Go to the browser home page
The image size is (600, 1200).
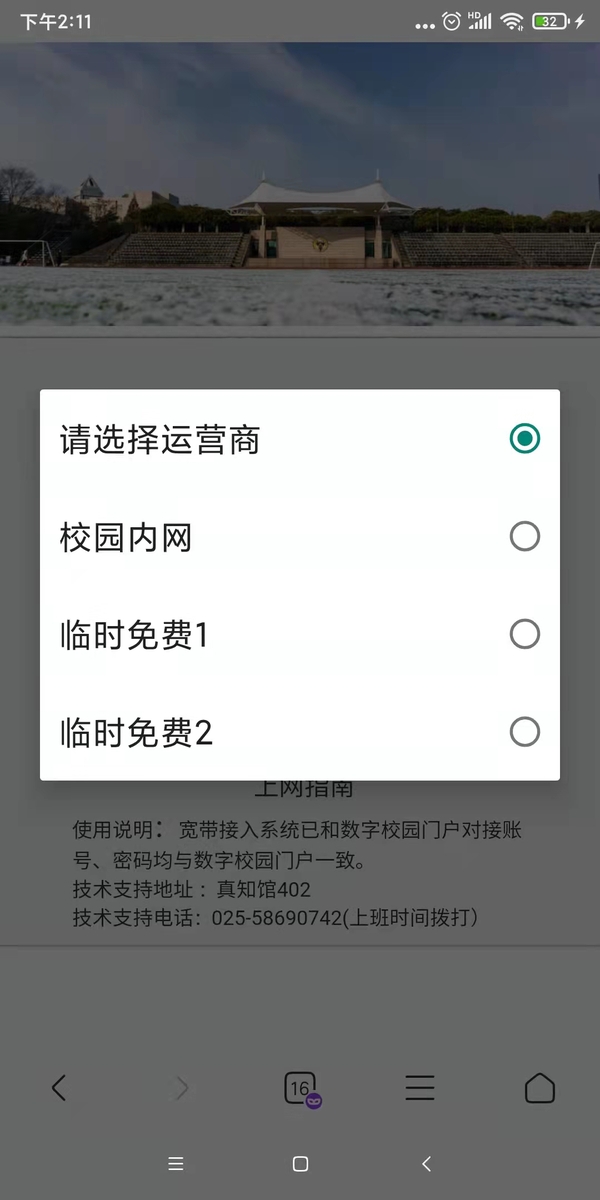(x=540, y=1087)
